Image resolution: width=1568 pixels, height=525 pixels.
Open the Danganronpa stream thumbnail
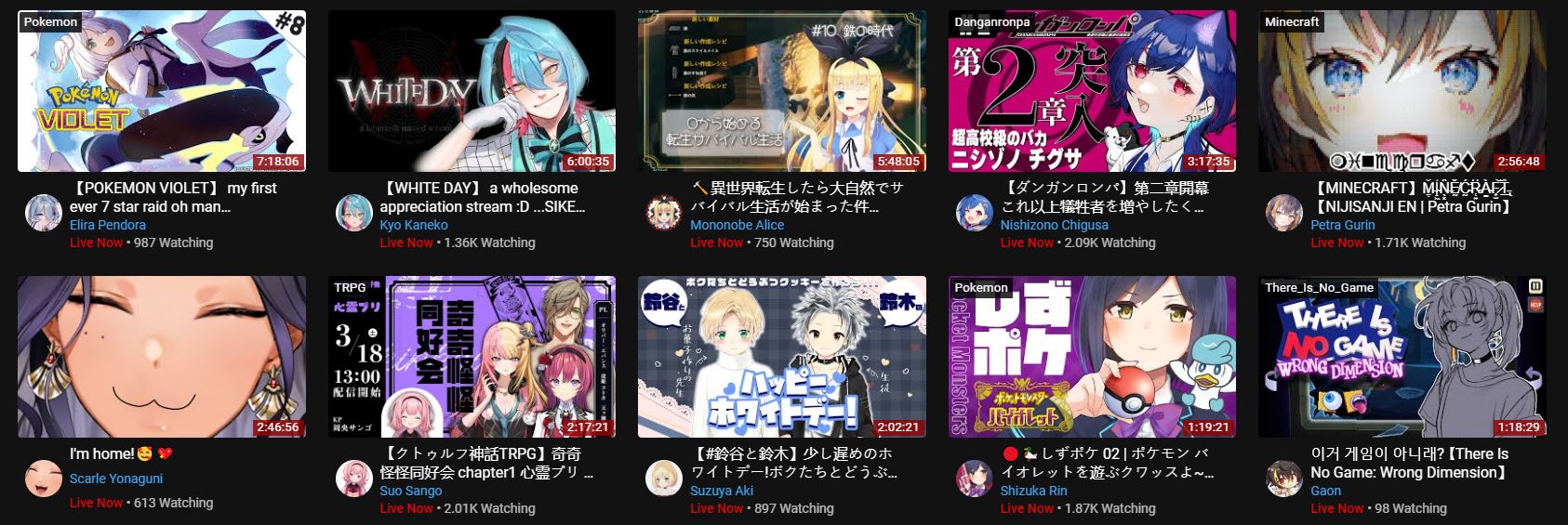[1092, 91]
